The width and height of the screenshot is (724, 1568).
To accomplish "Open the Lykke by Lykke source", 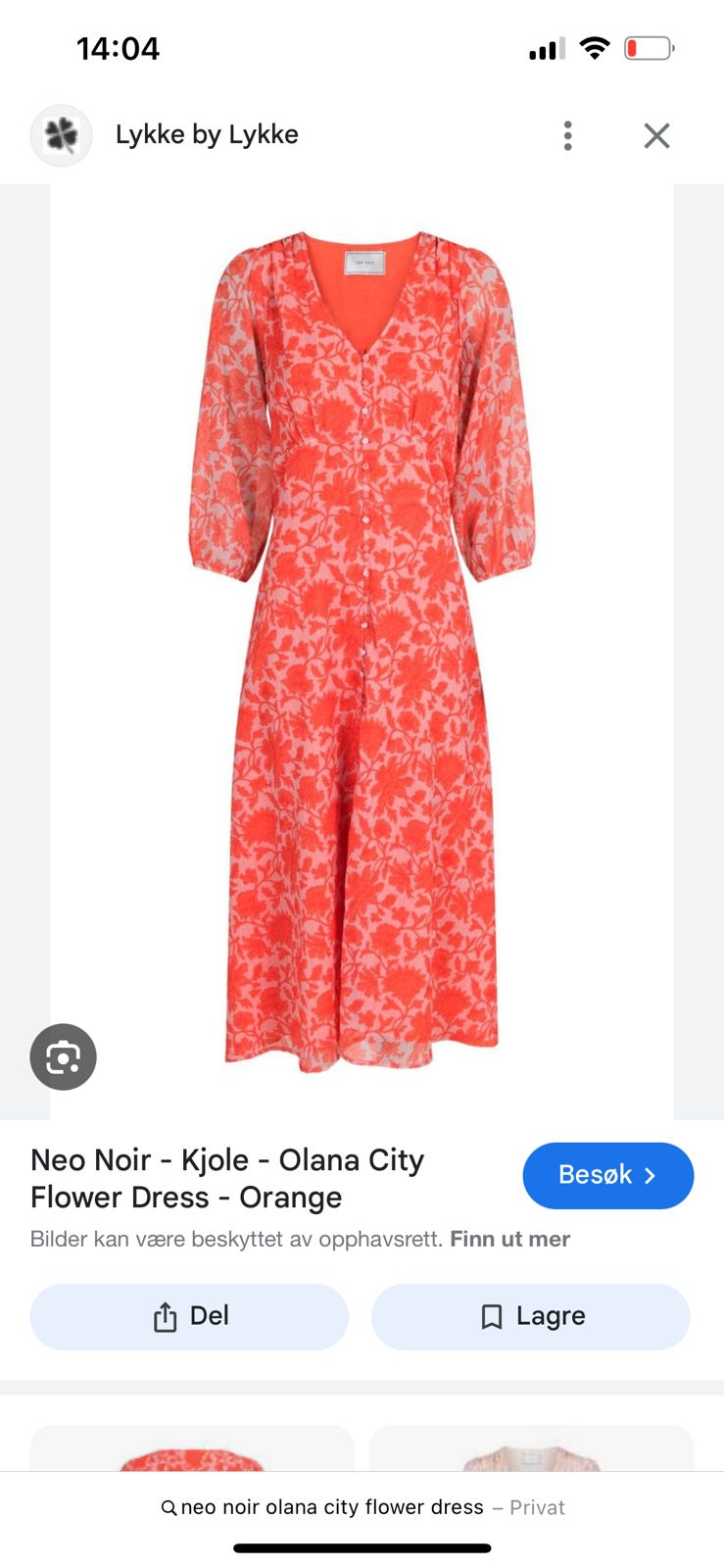I will click(x=206, y=134).
